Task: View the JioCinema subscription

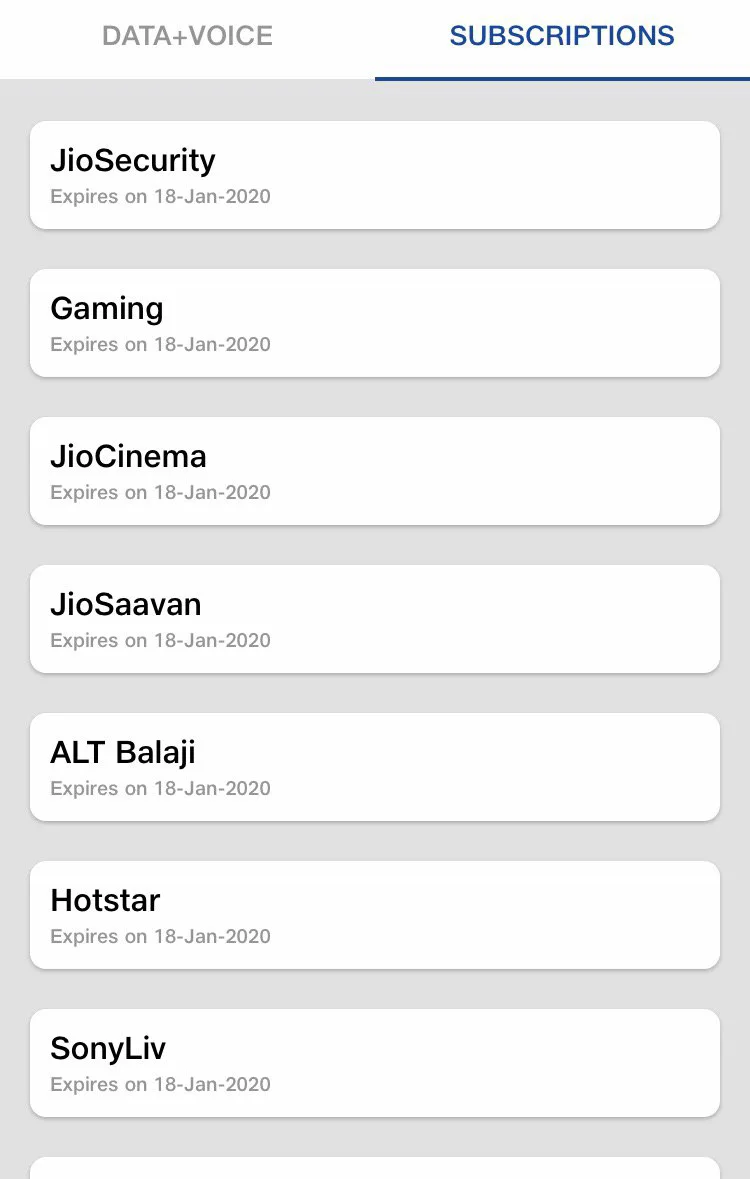Action: pos(375,471)
